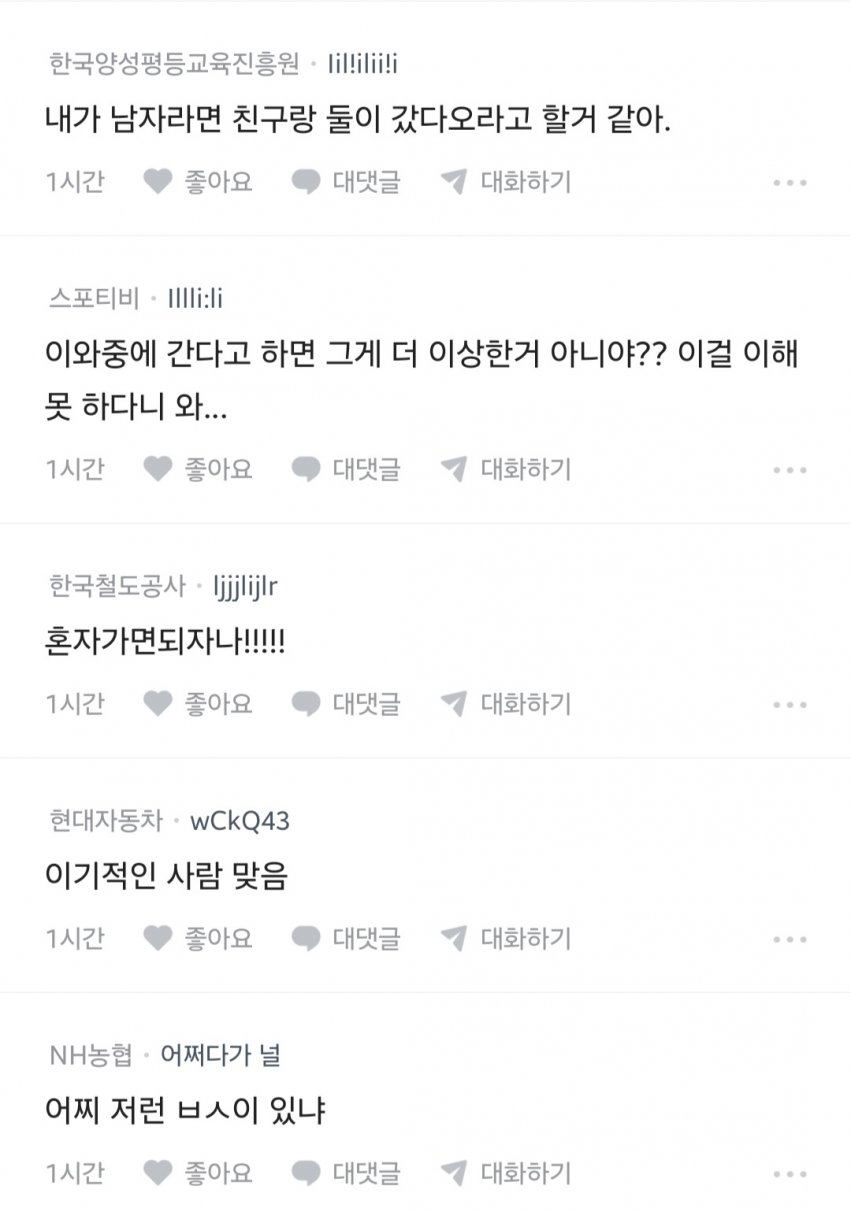Start a chat with the 한국철도공사 commenter

(x=506, y=704)
